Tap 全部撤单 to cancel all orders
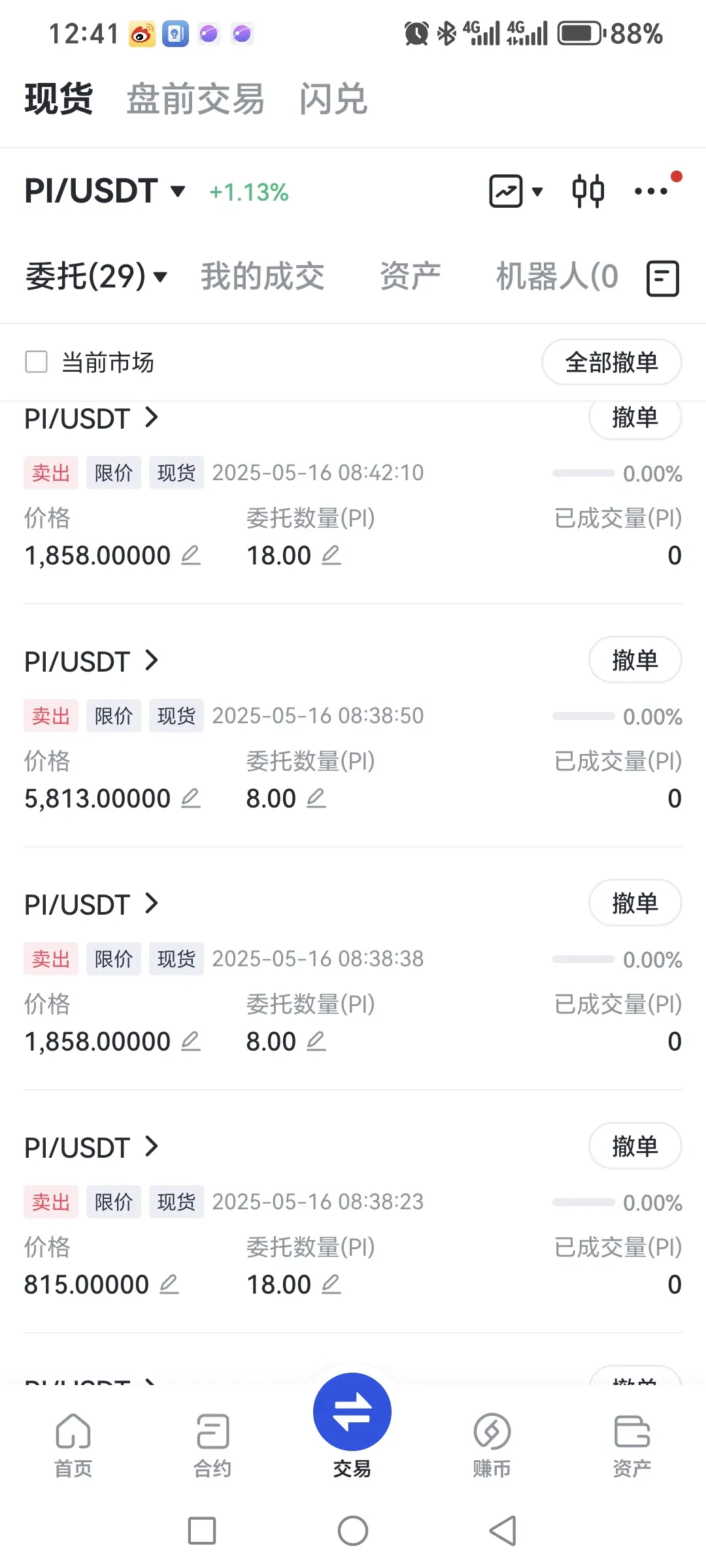This screenshot has height=1568, width=706. pos(611,362)
